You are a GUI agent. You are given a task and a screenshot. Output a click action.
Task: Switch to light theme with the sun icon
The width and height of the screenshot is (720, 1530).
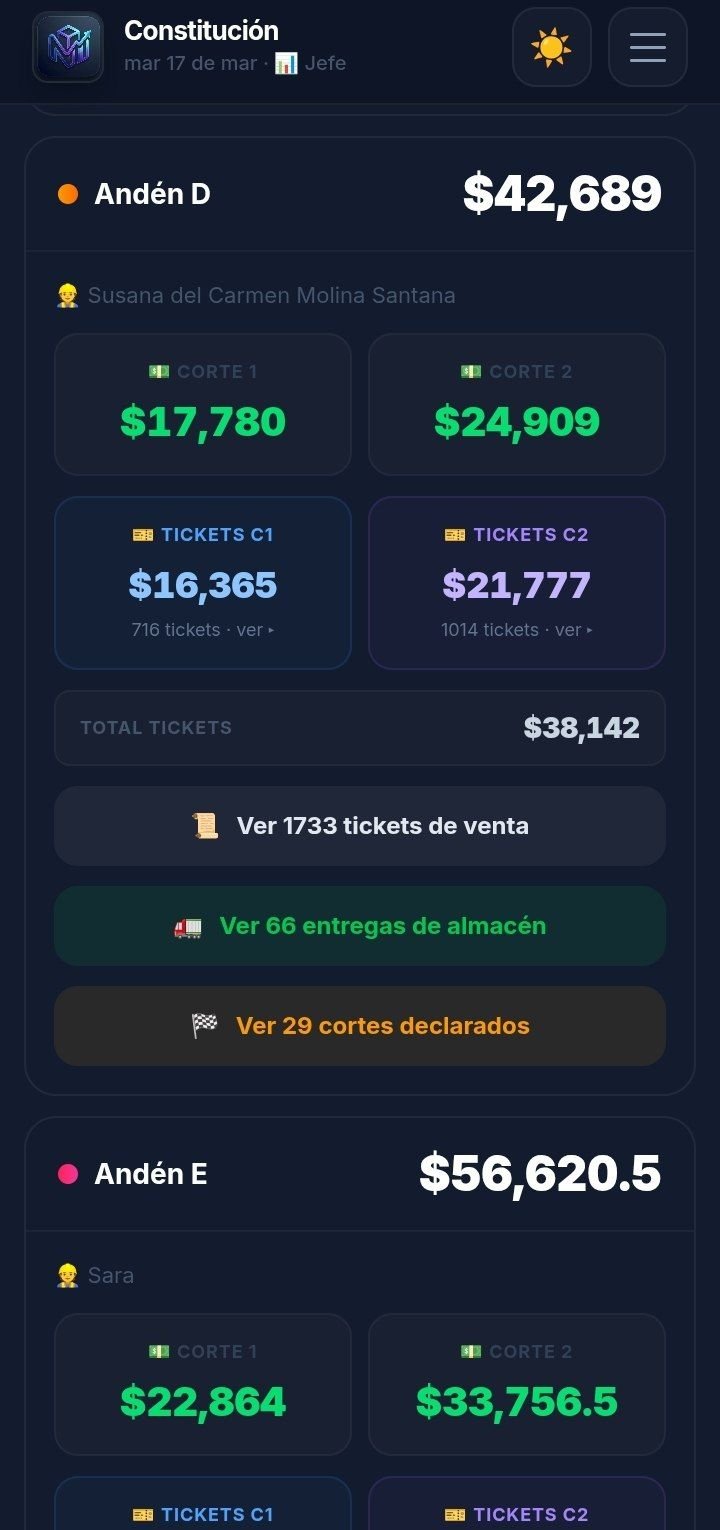click(x=551, y=47)
